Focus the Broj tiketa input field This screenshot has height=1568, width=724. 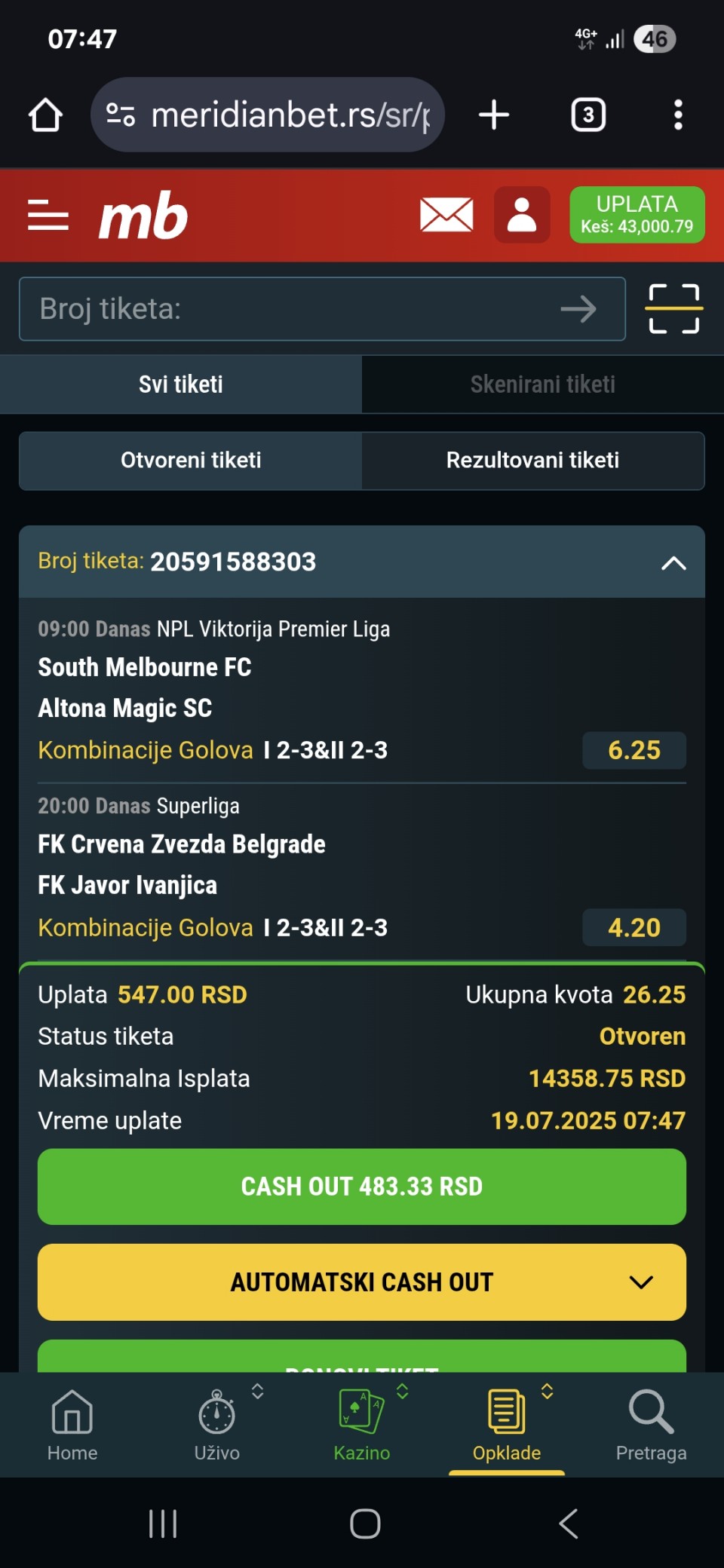pyautogui.click(x=287, y=309)
